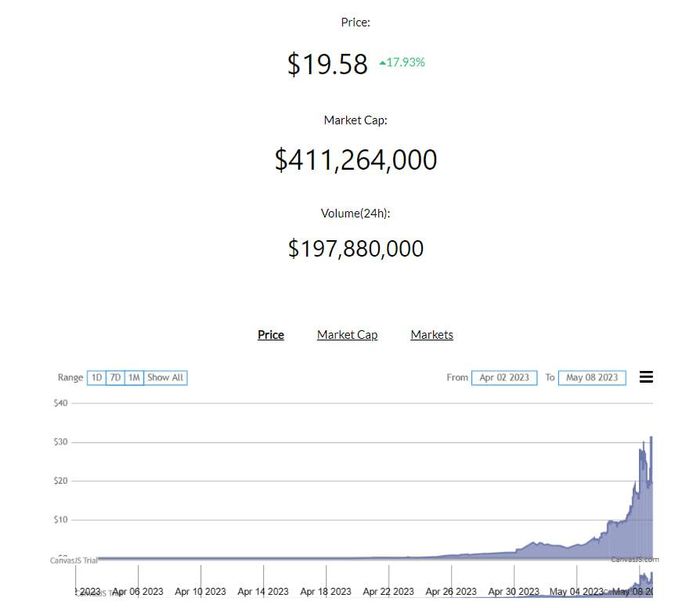Select the 7D chart range
700x608 pixels.
115,378
